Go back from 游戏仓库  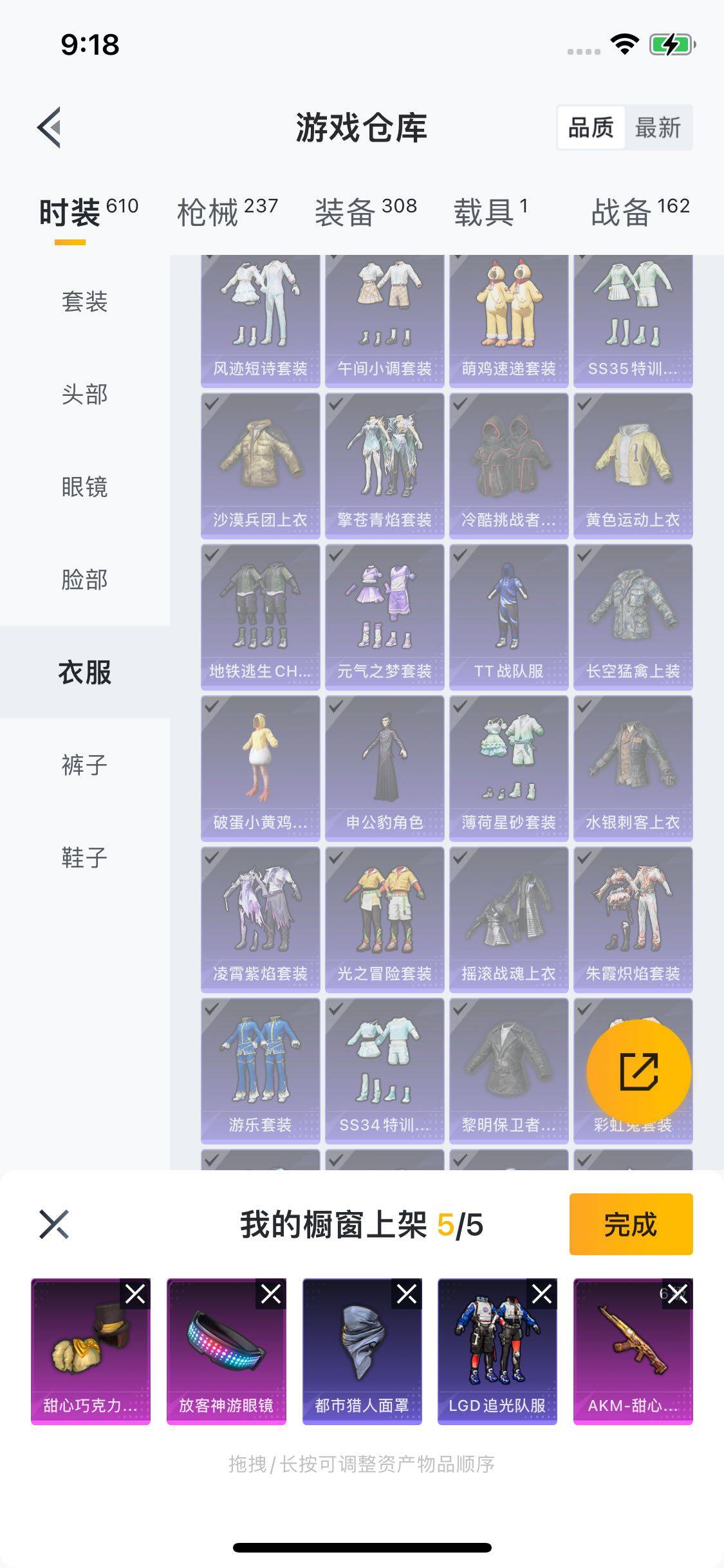tap(50, 127)
